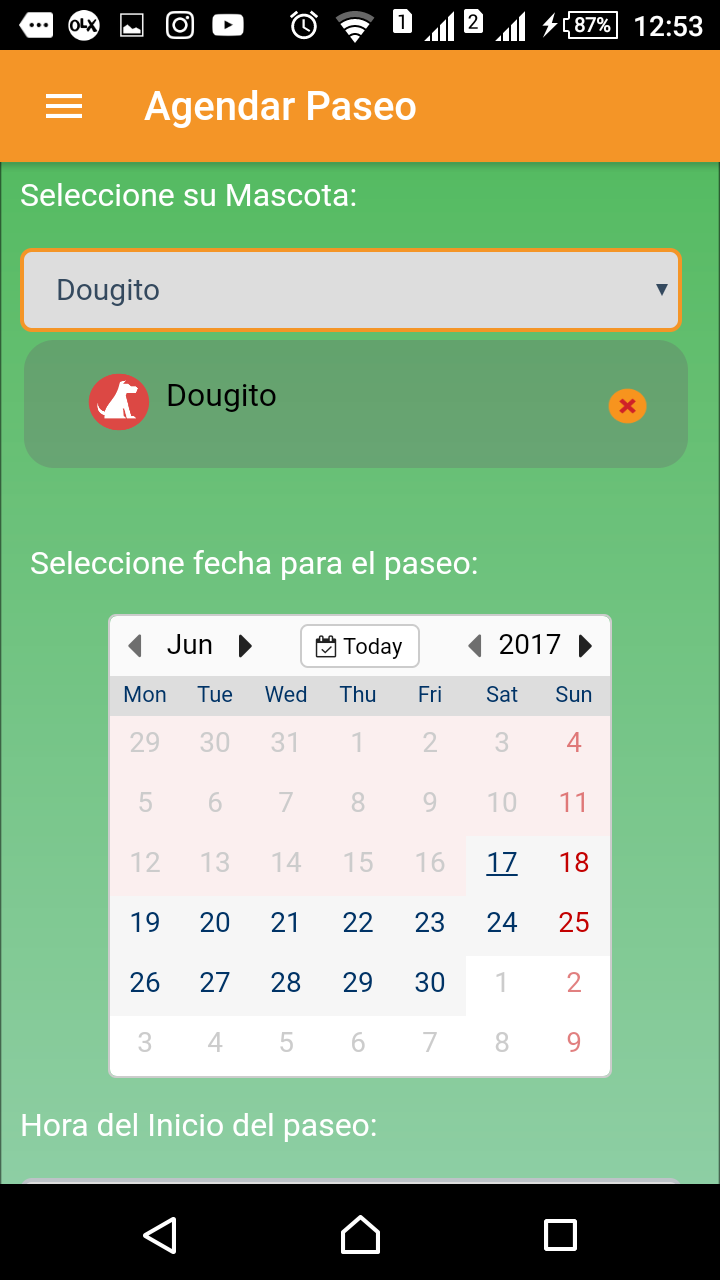
Task: Pick June 24 on the calendar
Action: (502, 922)
